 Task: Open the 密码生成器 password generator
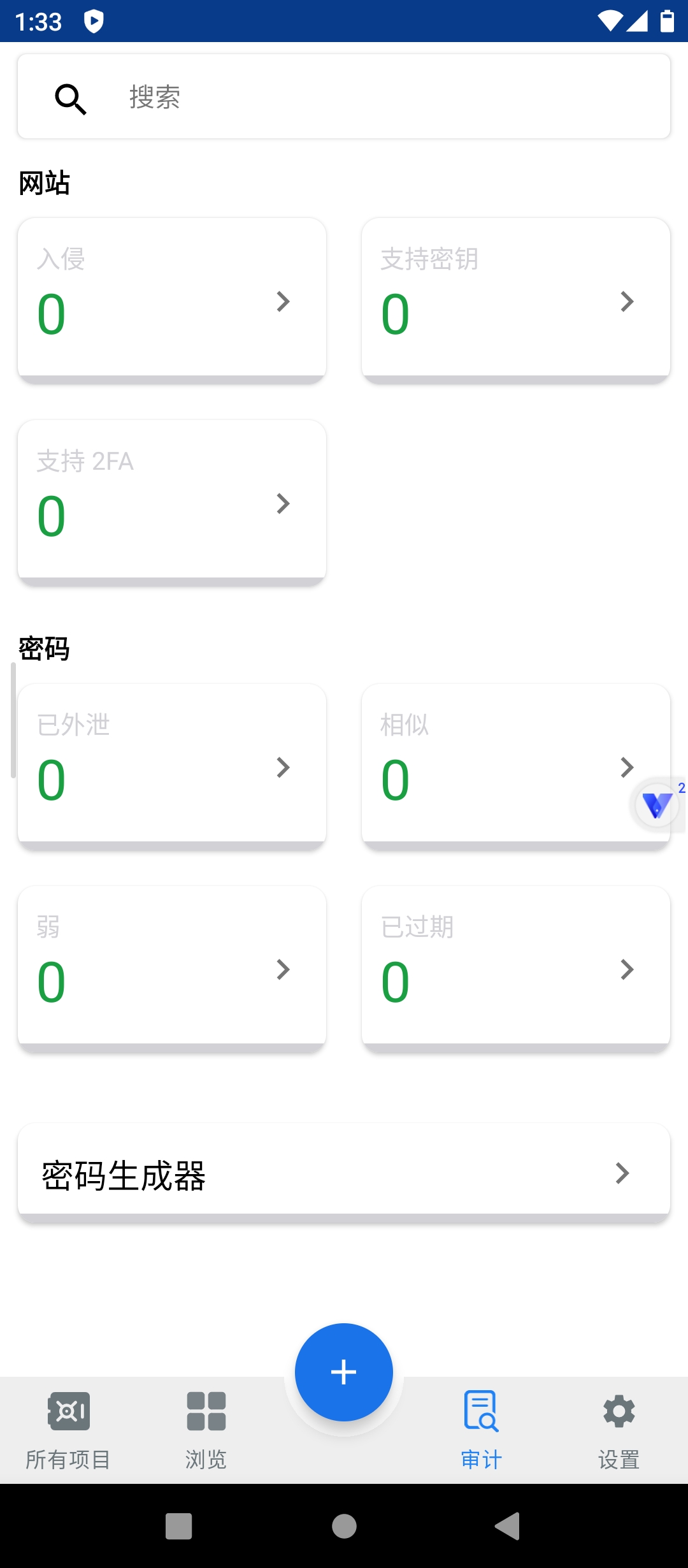click(x=344, y=1173)
